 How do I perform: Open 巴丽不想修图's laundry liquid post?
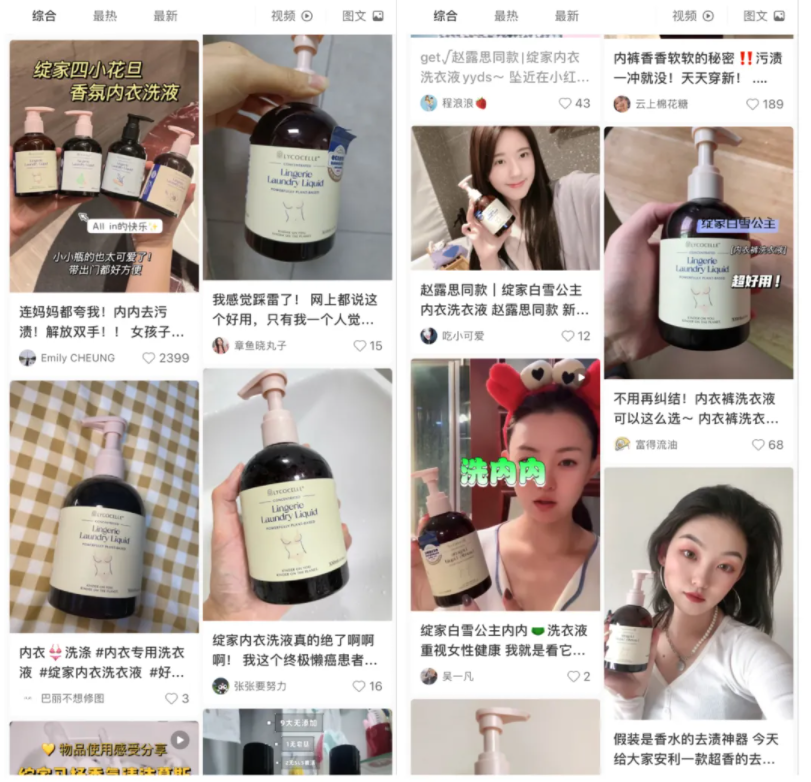[x=103, y=661]
